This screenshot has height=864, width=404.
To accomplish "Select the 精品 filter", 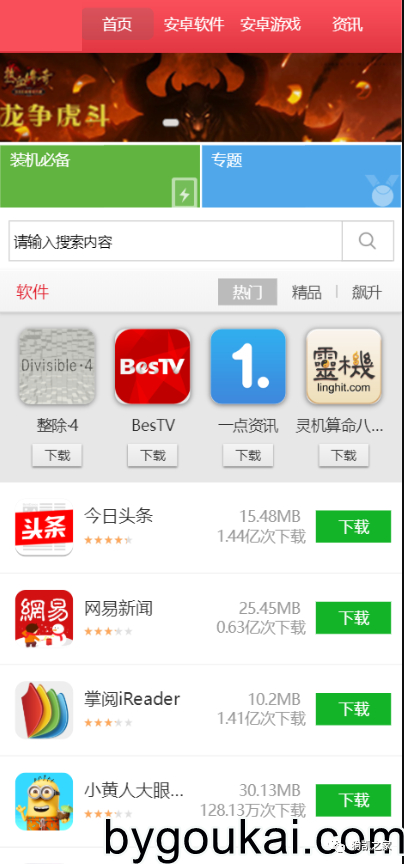I will click(x=306, y=292).
